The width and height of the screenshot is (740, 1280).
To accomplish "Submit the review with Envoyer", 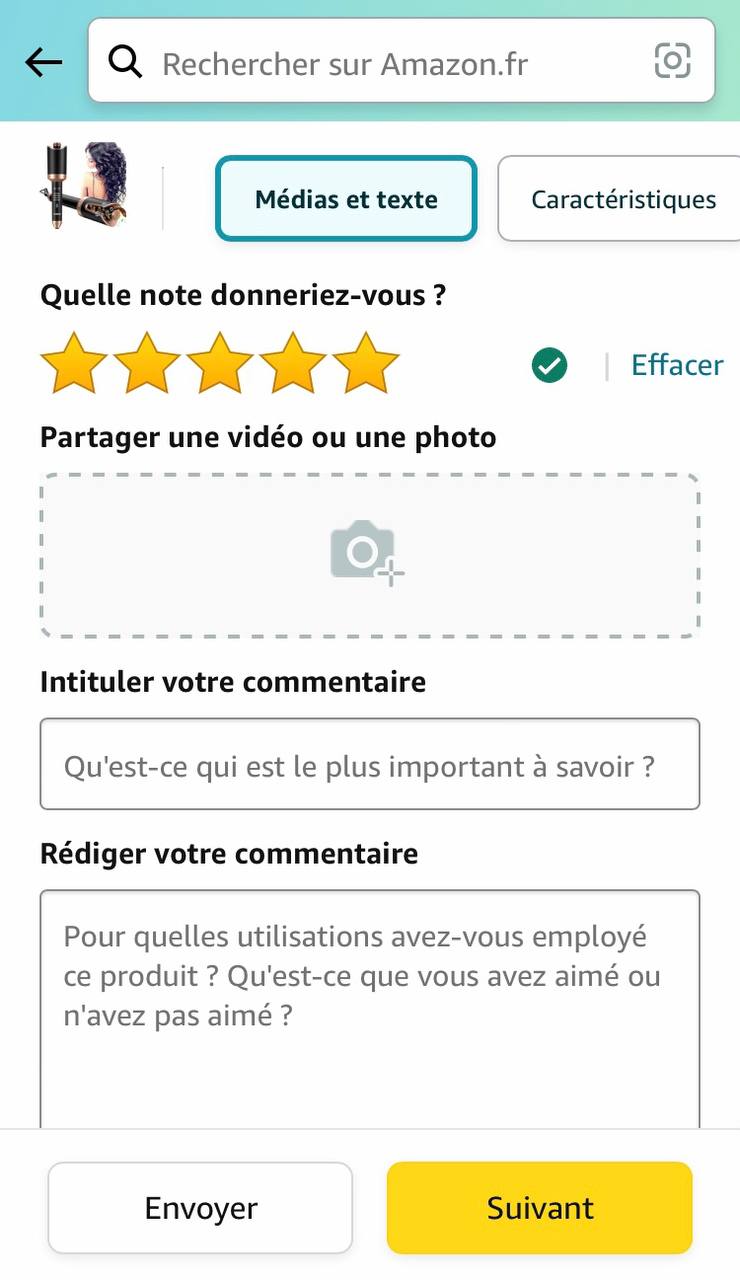I will coord(200,1208).
